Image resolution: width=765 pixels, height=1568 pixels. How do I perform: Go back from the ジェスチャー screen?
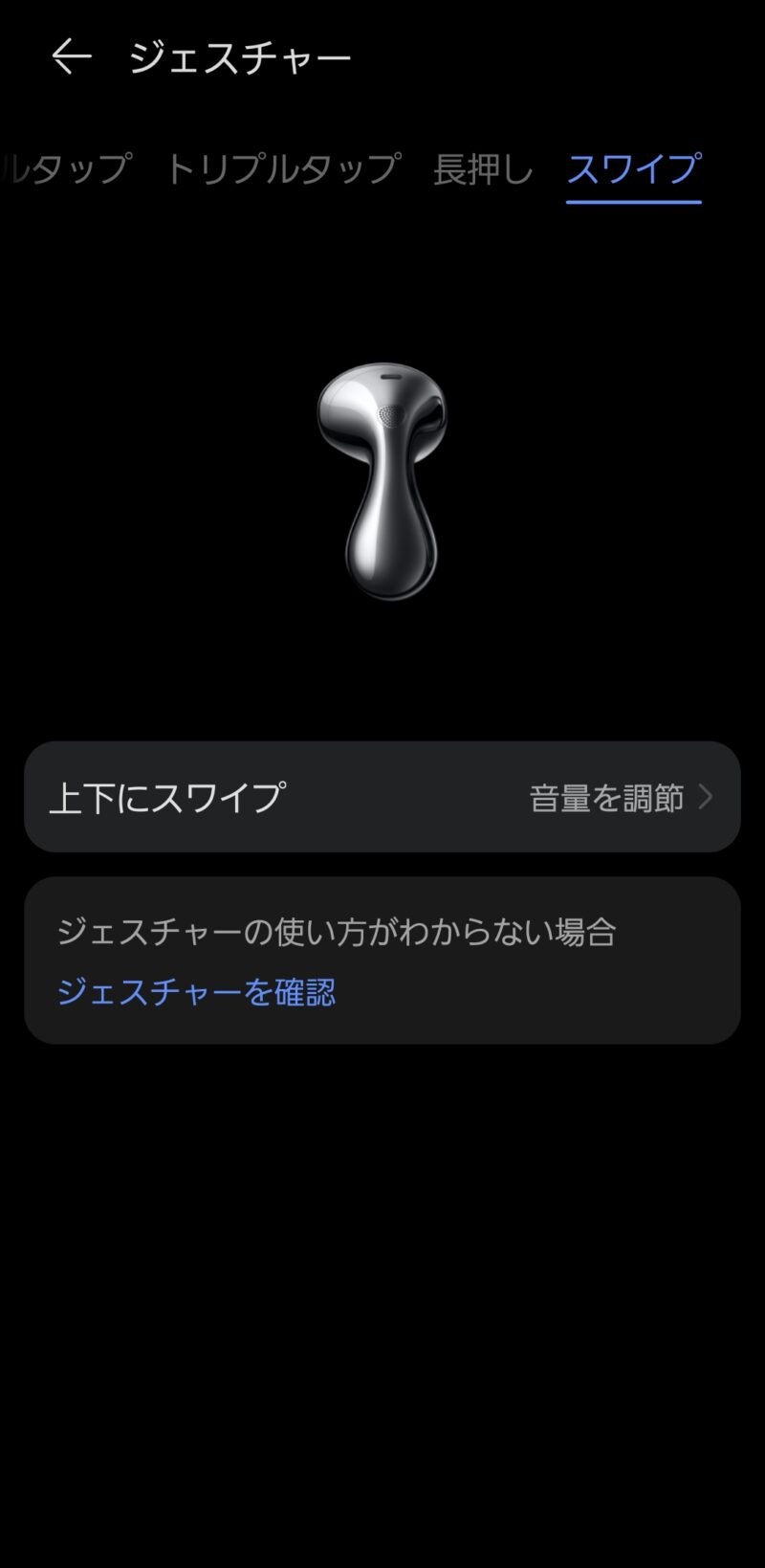(x=72, y=57)
